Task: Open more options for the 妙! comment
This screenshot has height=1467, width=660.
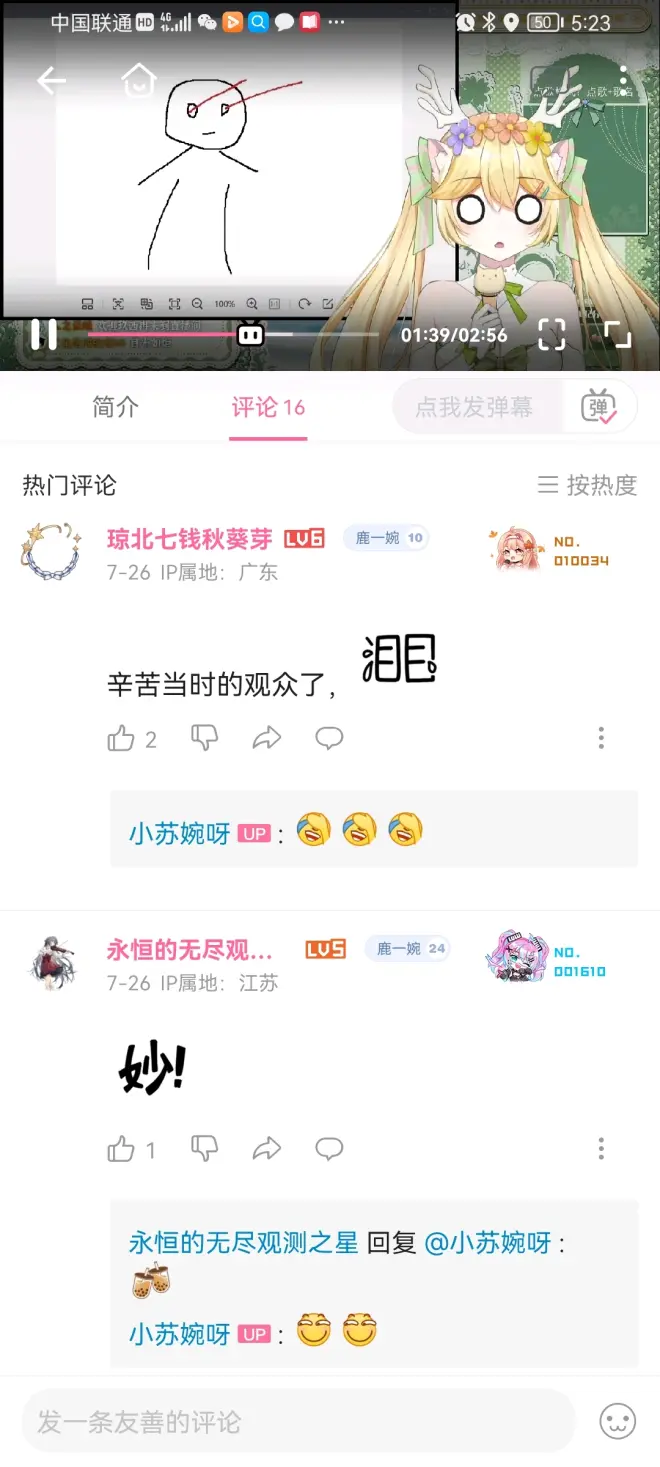Action: coord(601,1149)
